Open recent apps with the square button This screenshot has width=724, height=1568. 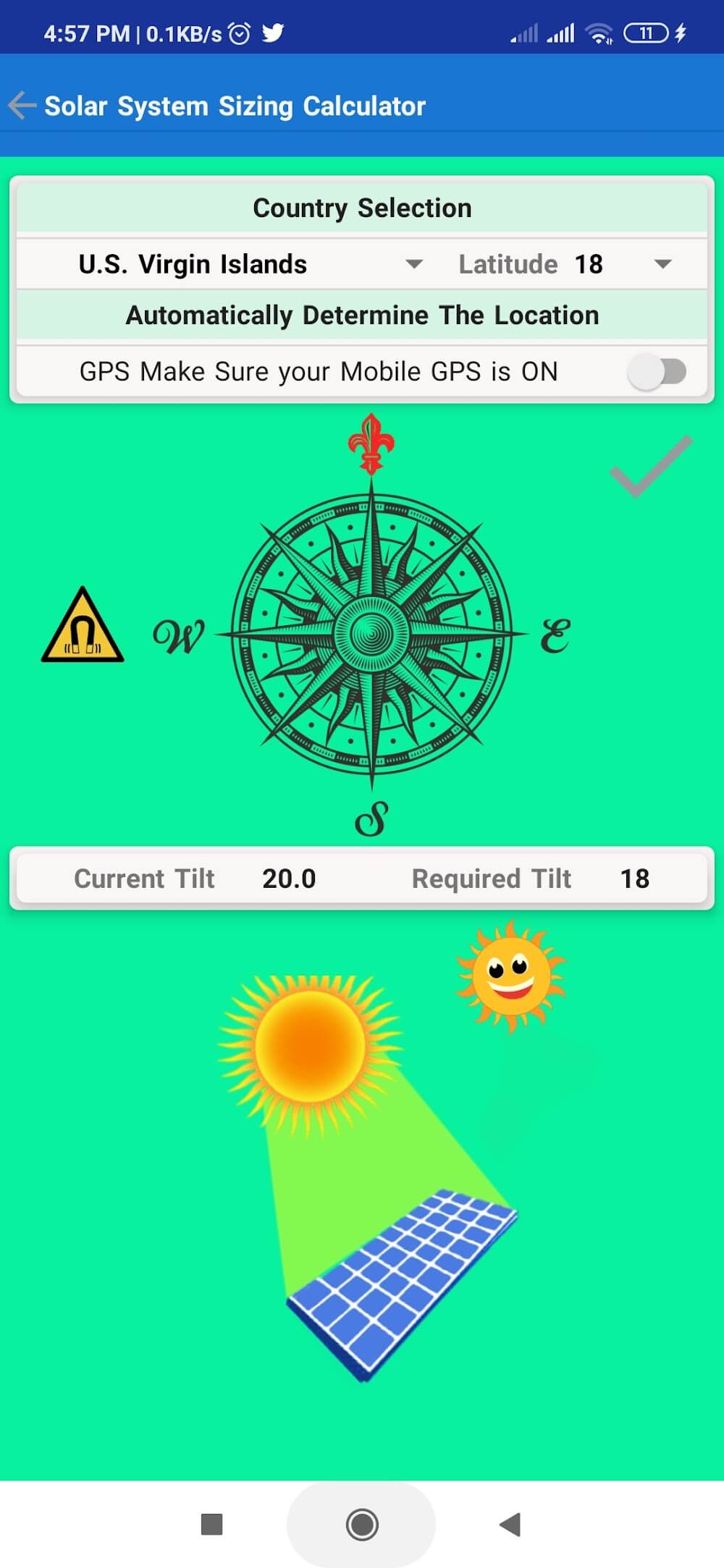tap(211, 1524)
